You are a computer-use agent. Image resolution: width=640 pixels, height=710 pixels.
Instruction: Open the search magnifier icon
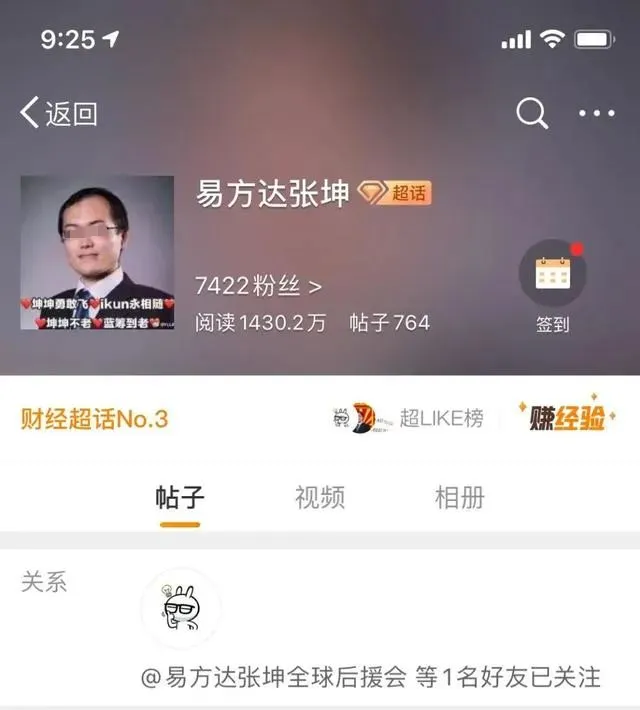click(532, 113)
